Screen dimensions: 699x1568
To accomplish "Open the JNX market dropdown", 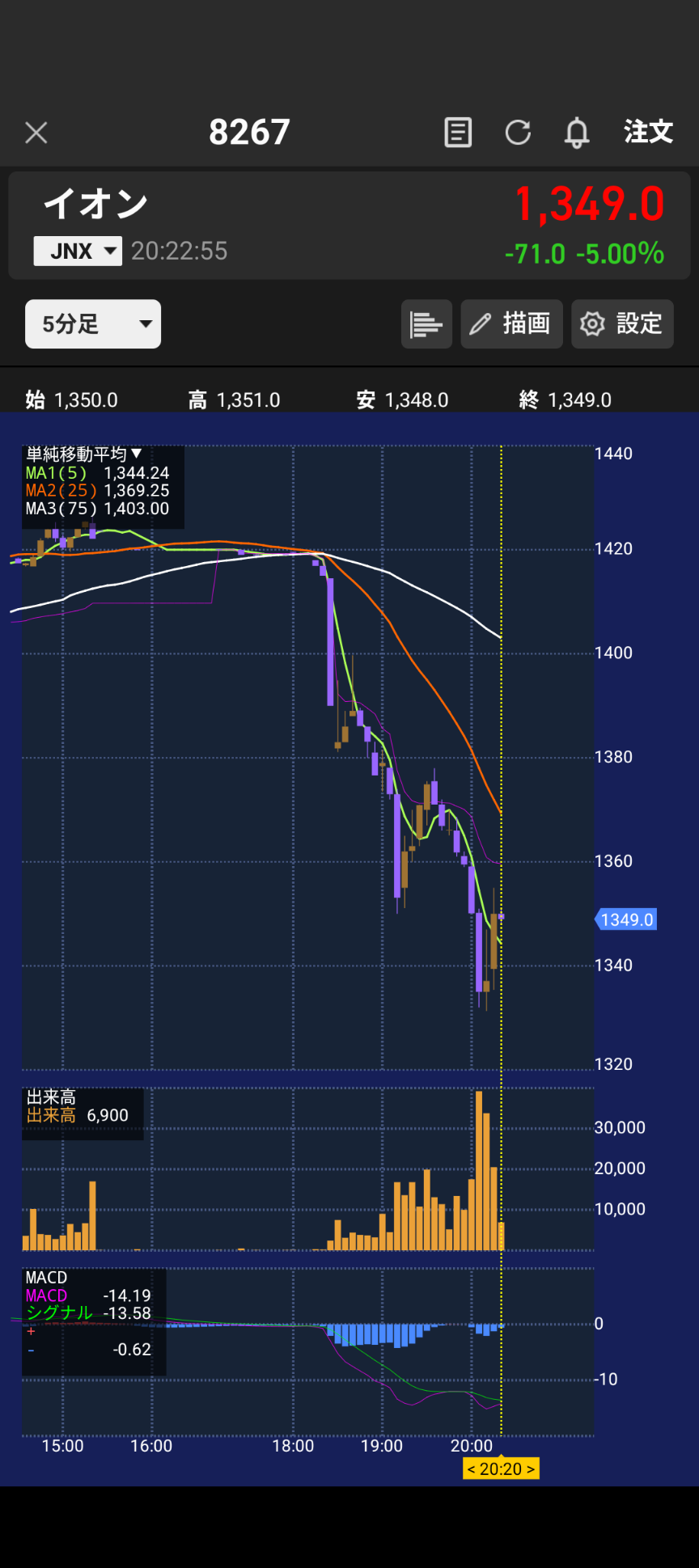I will click(78, 251).
